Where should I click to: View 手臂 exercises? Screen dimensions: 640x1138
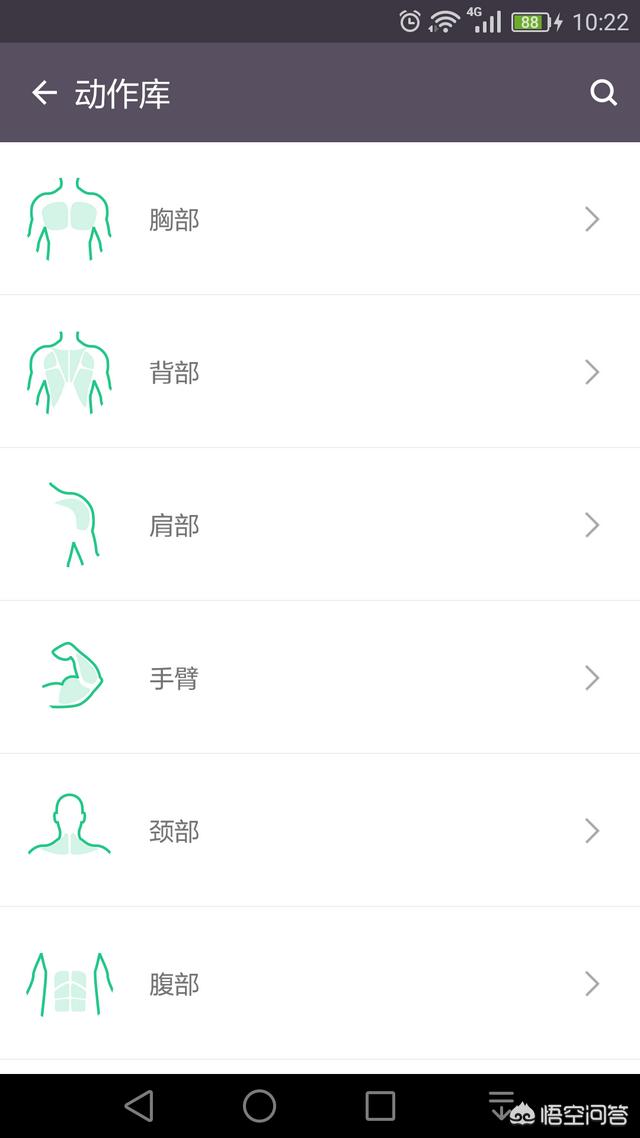coord(320,678)
